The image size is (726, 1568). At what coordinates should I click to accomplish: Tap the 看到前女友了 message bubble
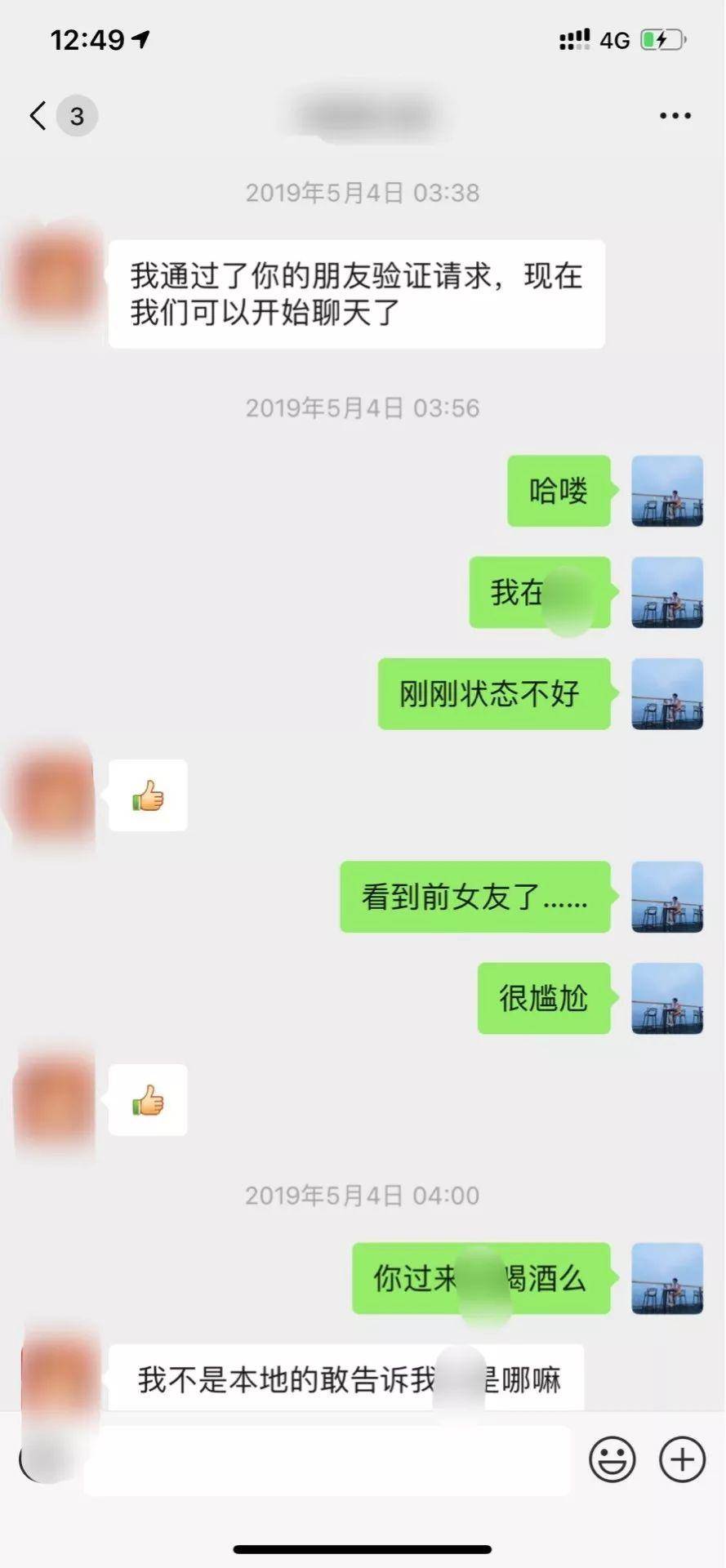[474, 898]
